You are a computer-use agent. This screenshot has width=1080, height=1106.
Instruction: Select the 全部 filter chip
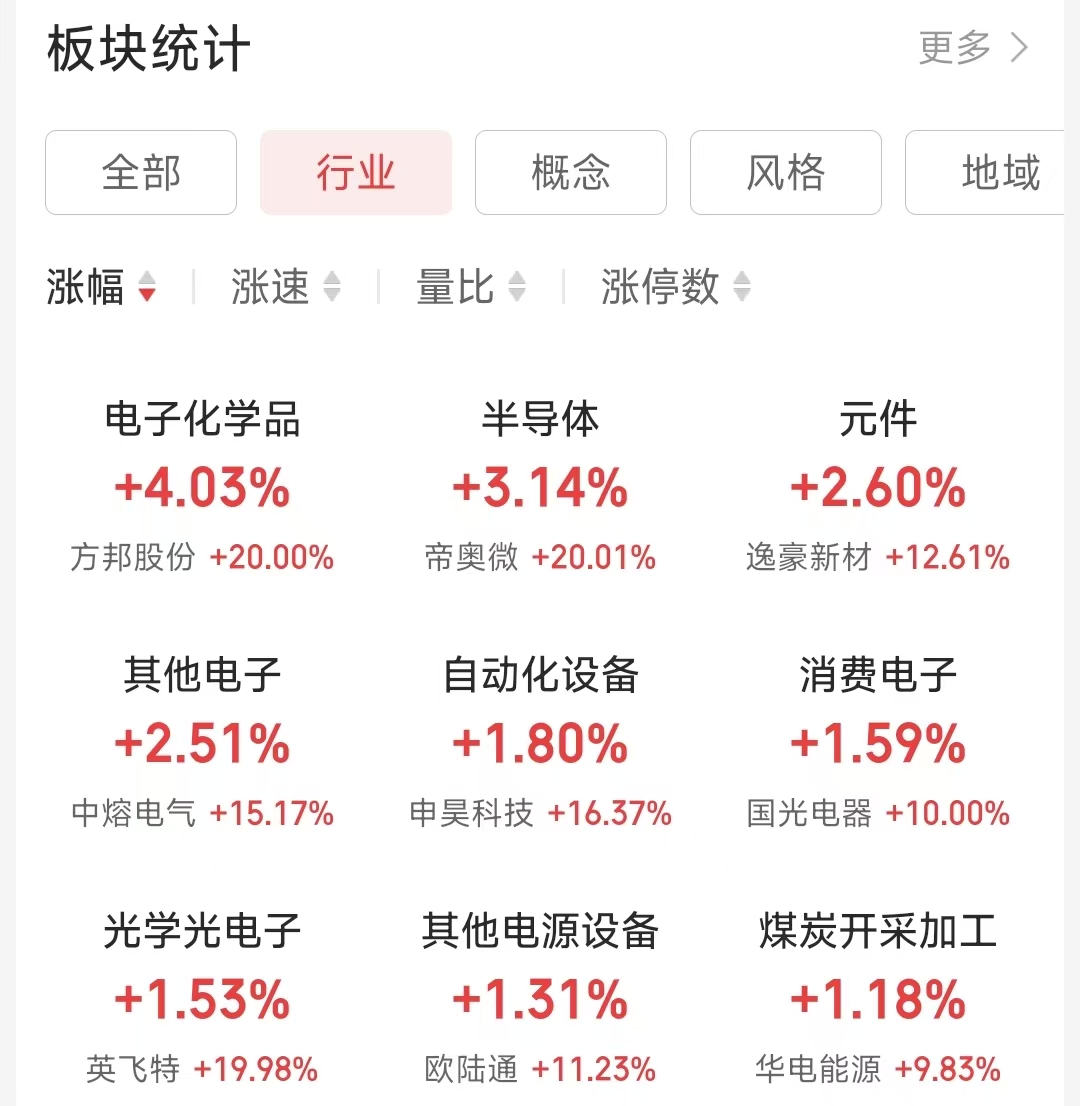[141, 173]
